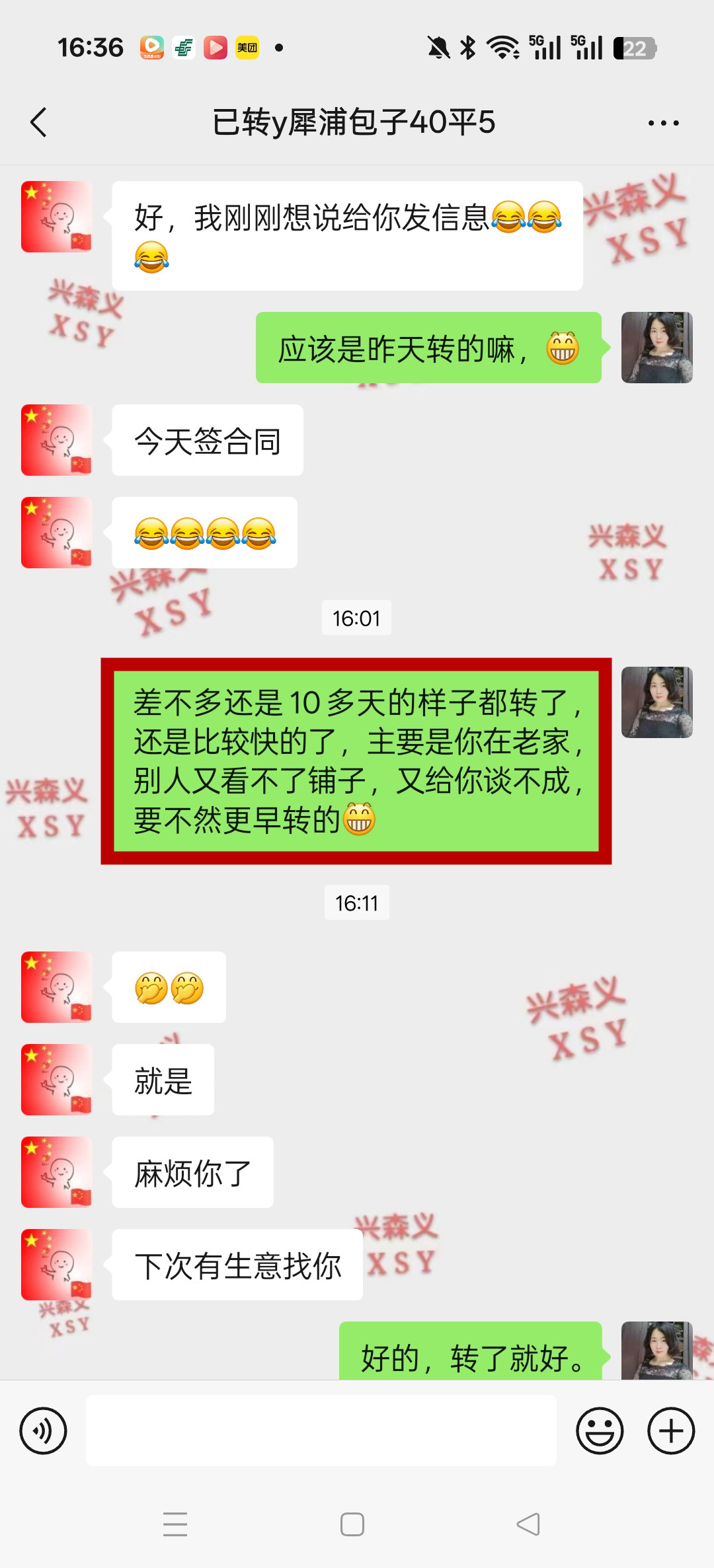Tap the system home button
The height and width of the screenshot is (1568, 714).
pyautogui.click(x=352, y=1524)
